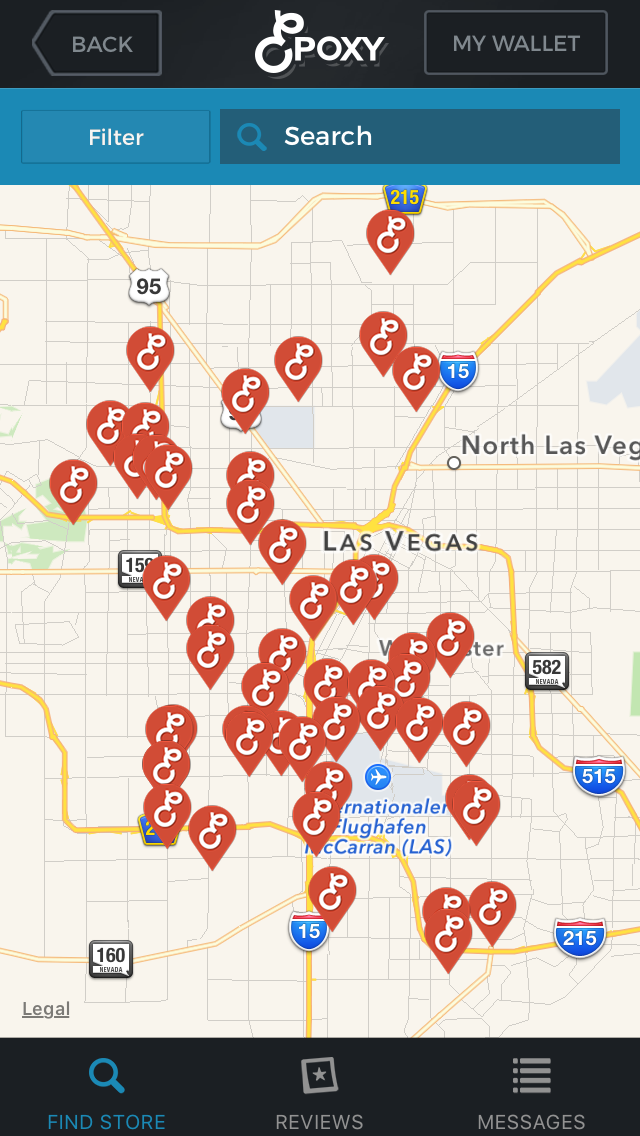Open the Legal link on the map

pyautogui.click(x=46, y=1009)
